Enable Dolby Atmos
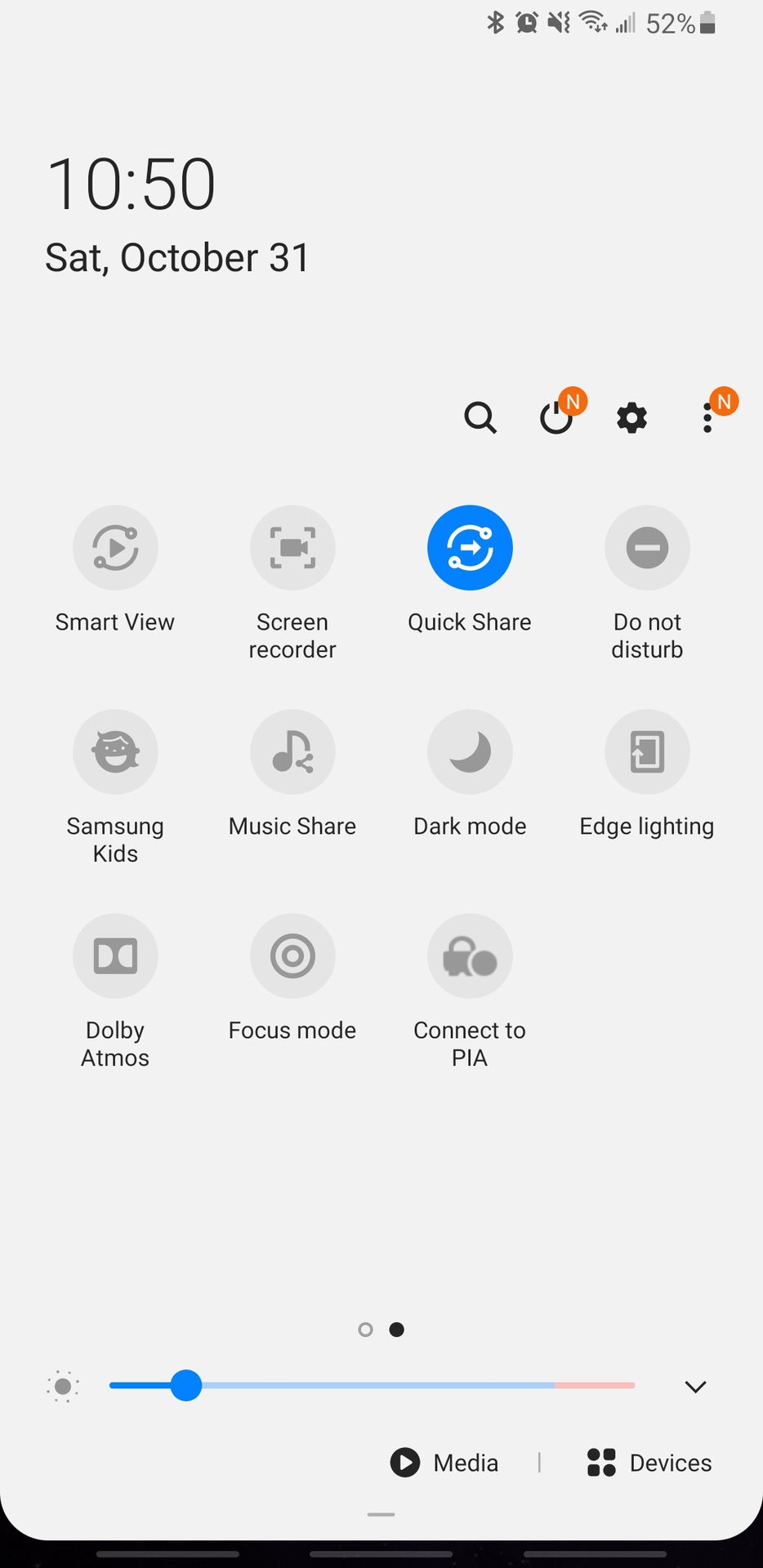Image resolution: width=763 pixels, height=1568 pixels. pos(115,956)
